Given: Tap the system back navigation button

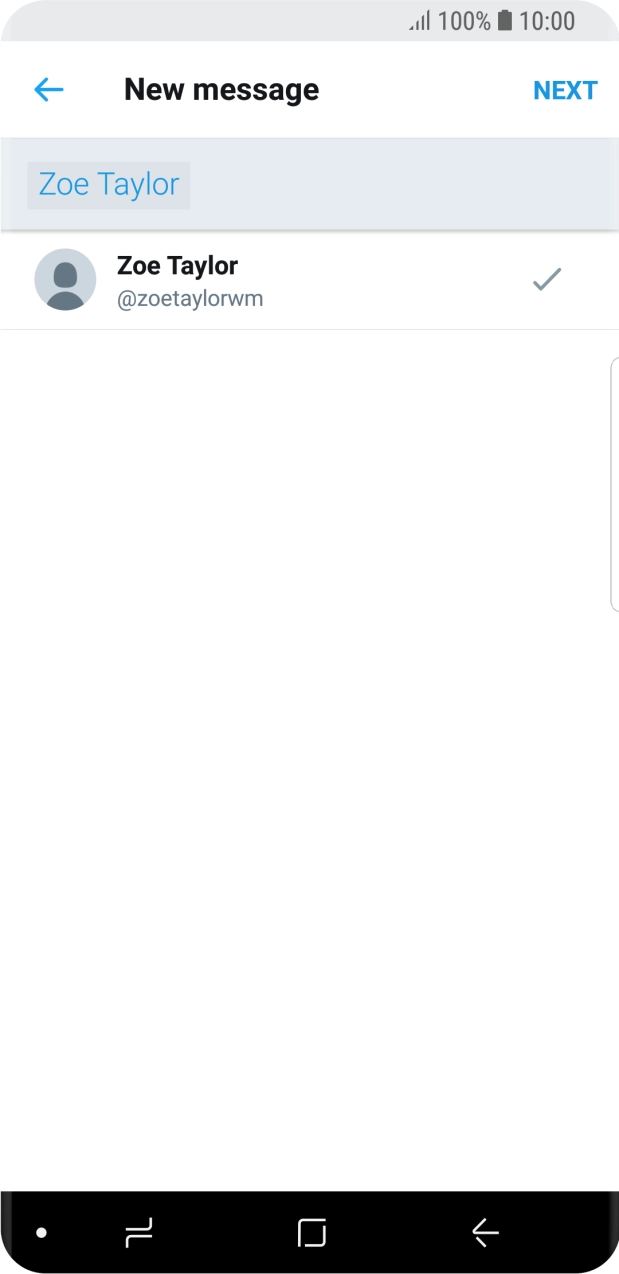Looking at the screenshot, I should [485, 1233].
